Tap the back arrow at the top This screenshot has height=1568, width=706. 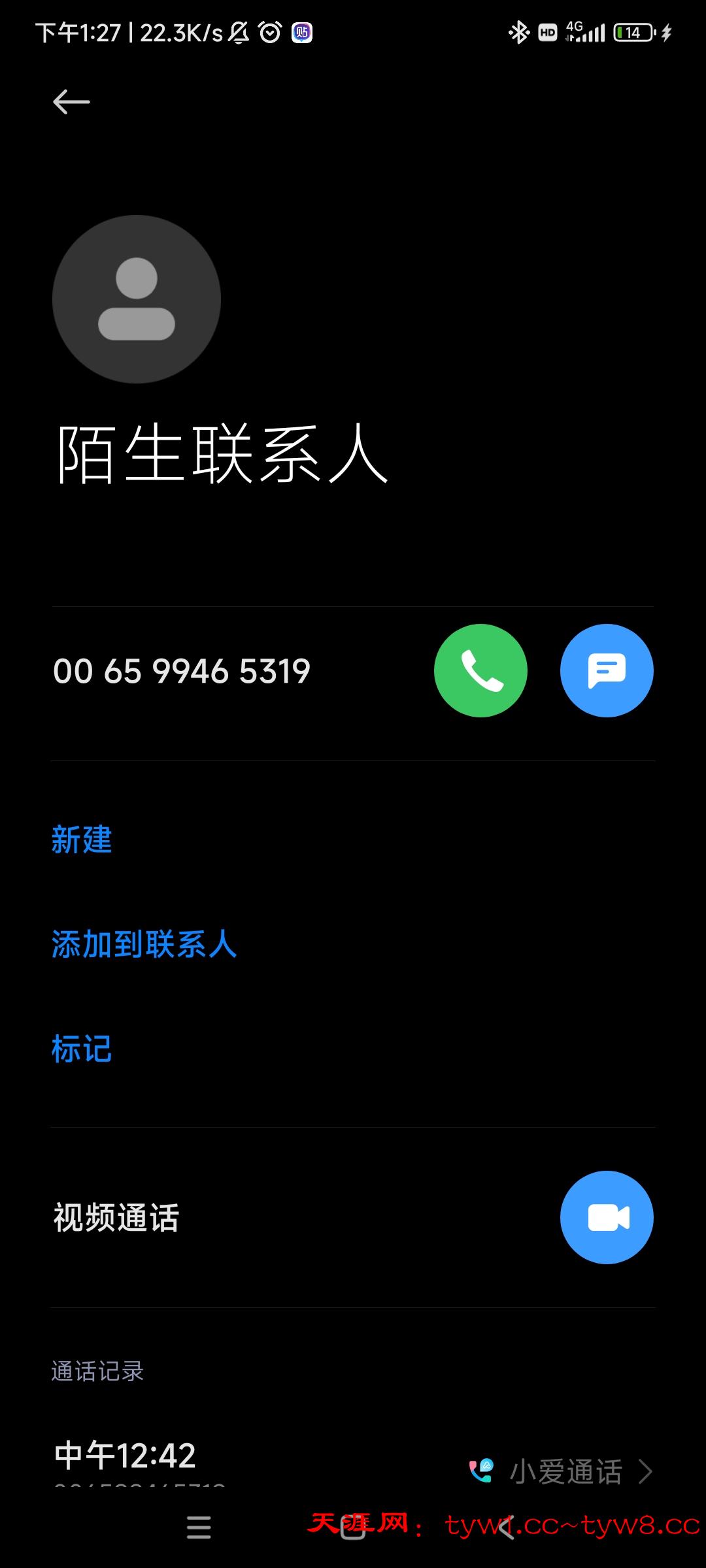point(72,101)
